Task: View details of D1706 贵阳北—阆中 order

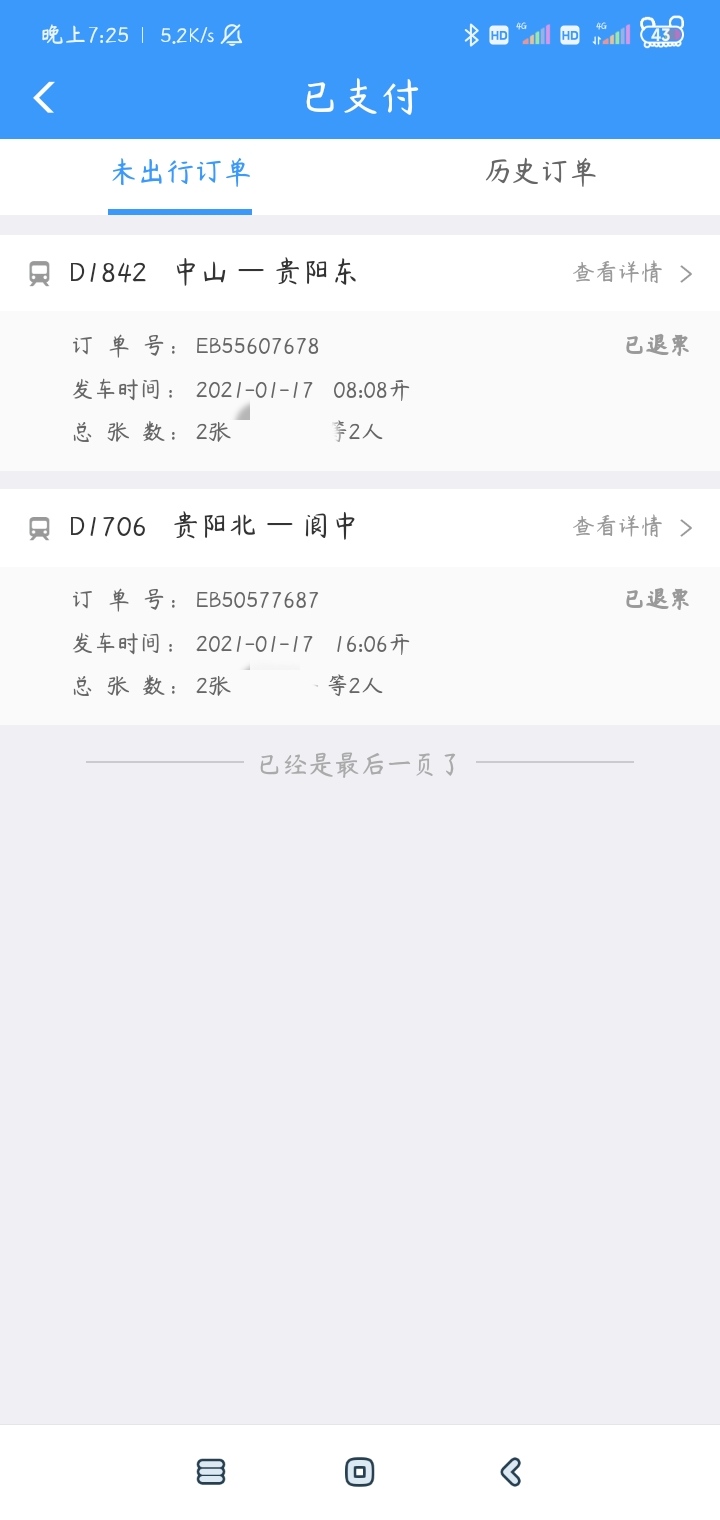Action: pos(632,527)
